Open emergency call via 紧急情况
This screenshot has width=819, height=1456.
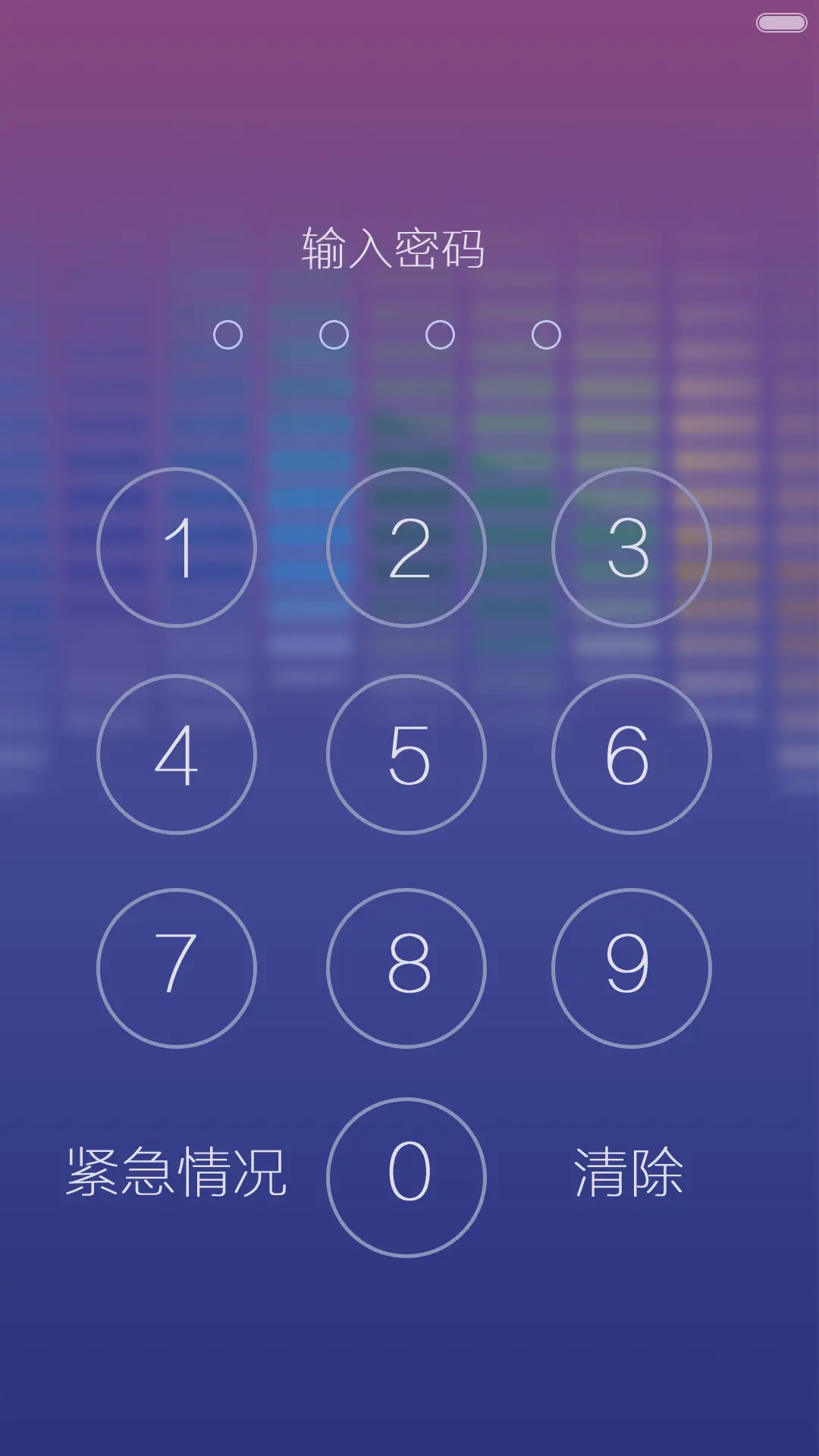(177, 1172)
